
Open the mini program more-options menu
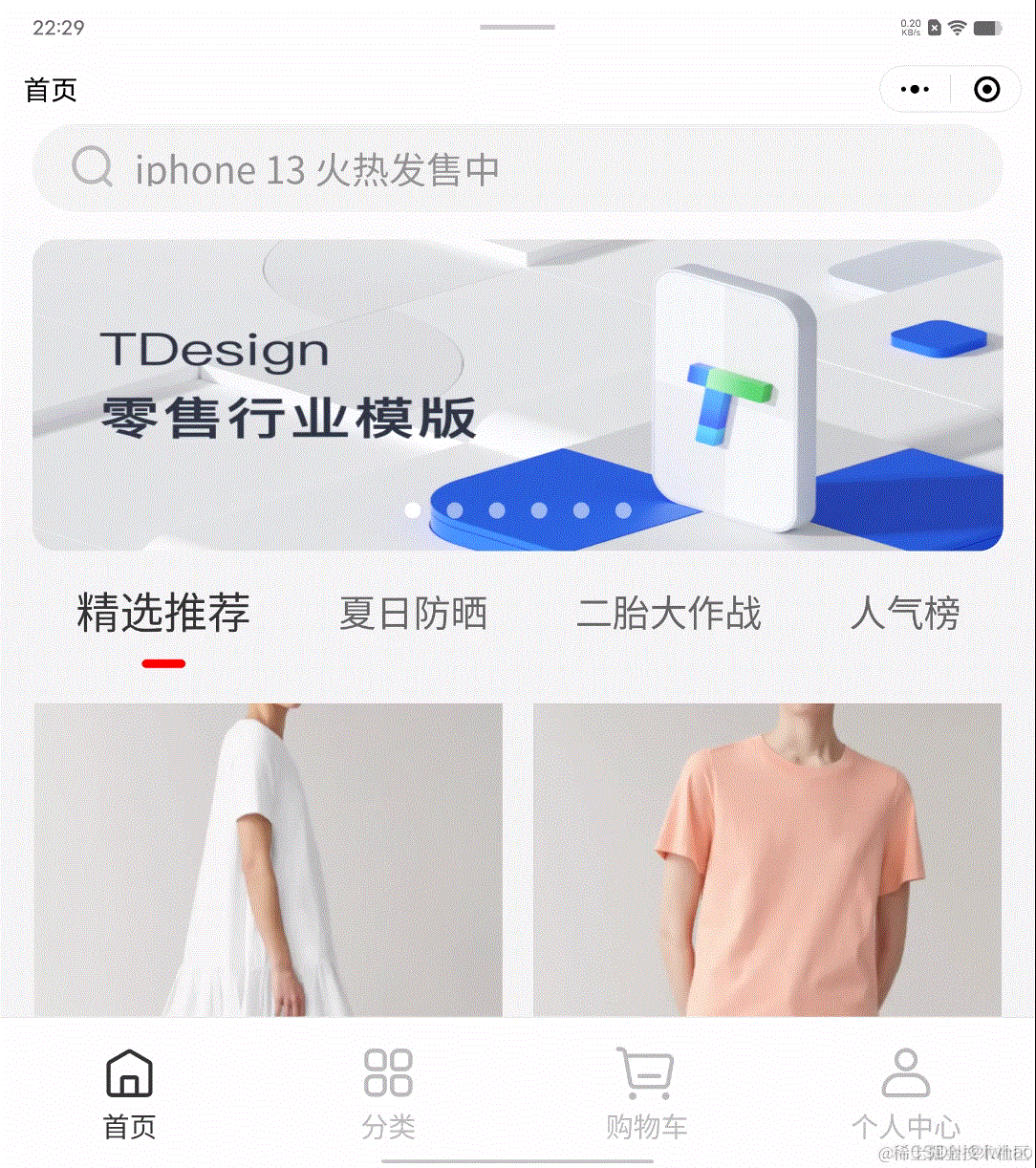click(915, 90)
